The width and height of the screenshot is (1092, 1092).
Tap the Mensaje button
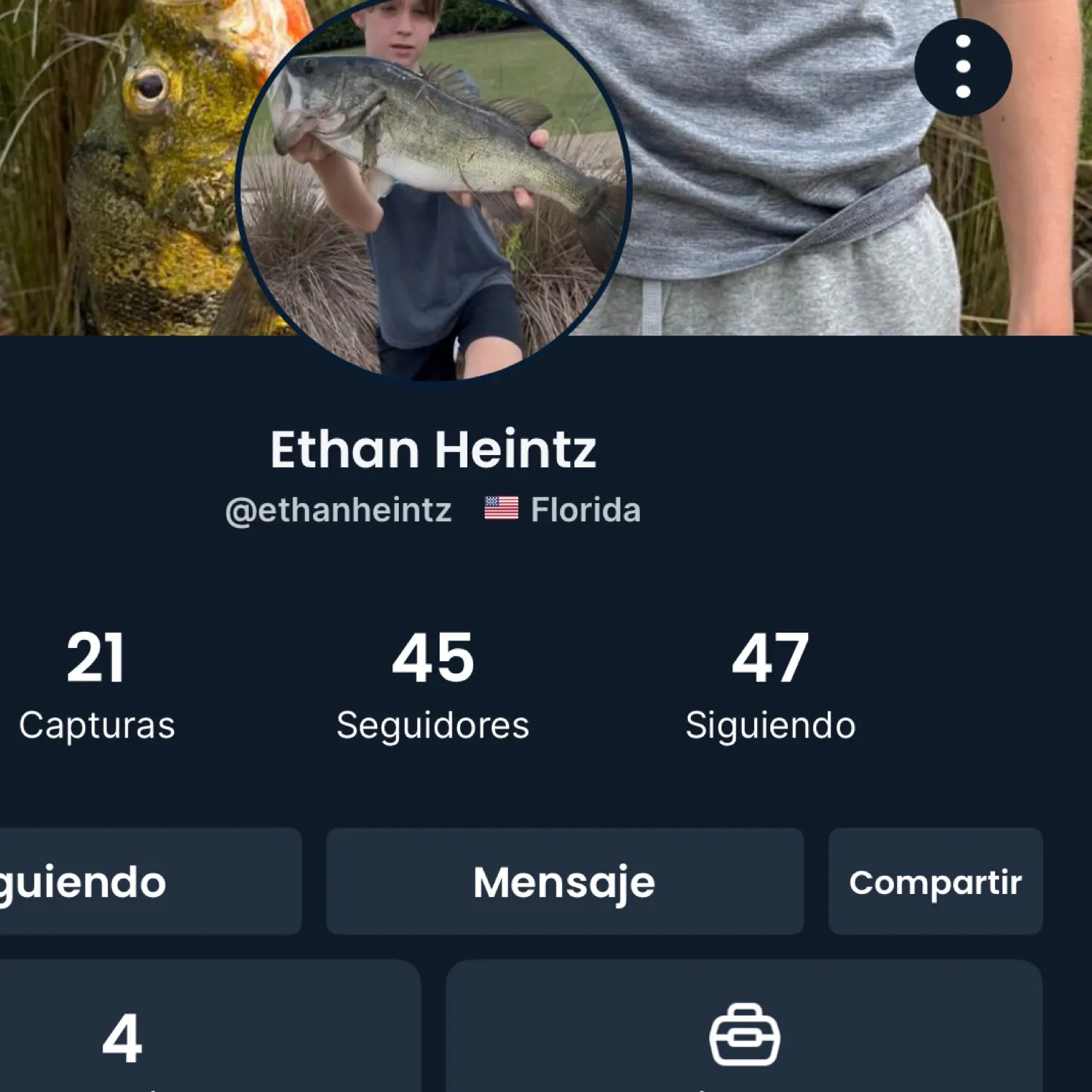565,881
